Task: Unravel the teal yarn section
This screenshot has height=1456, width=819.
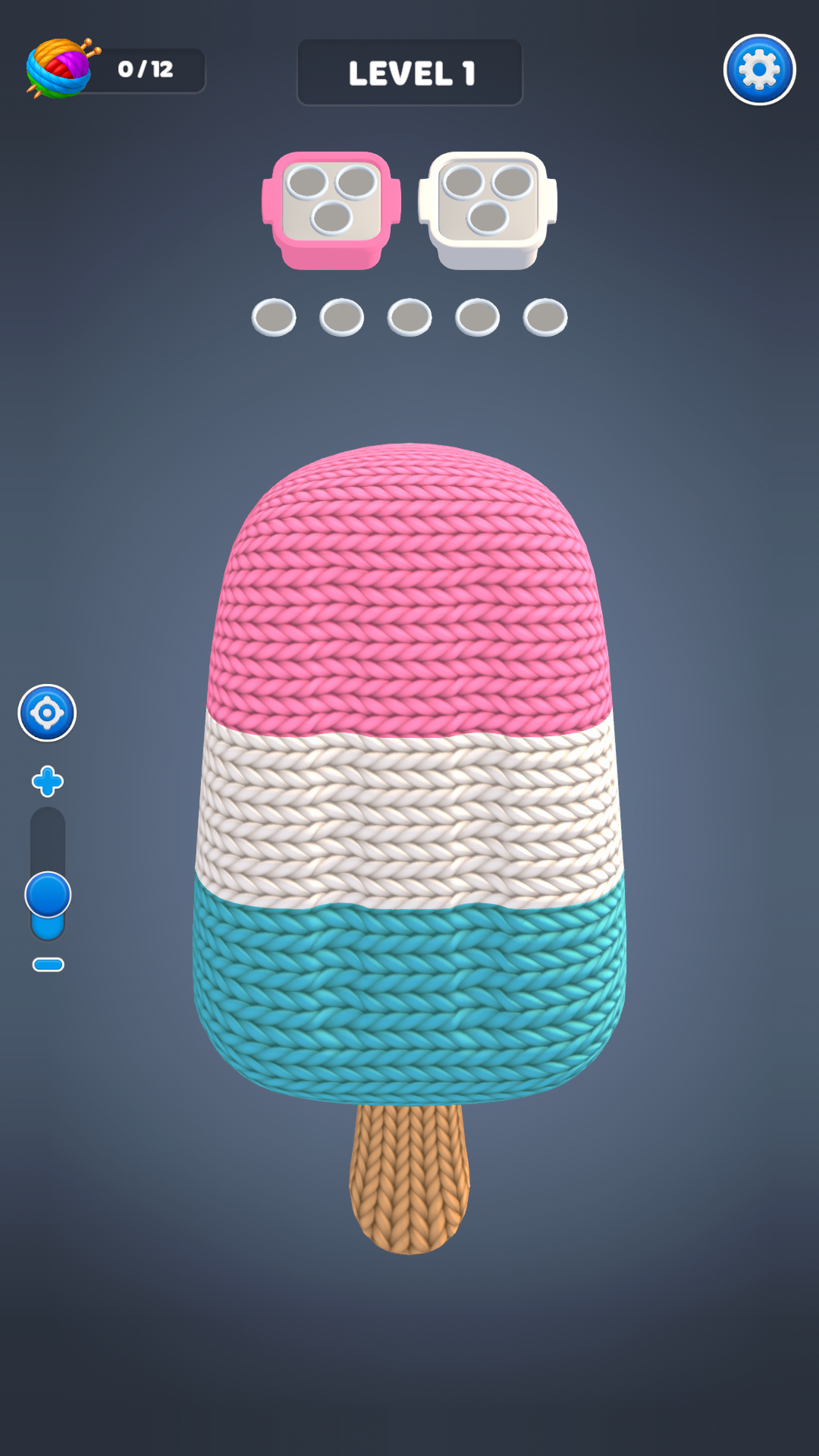Action: (x=409, y=1001)
